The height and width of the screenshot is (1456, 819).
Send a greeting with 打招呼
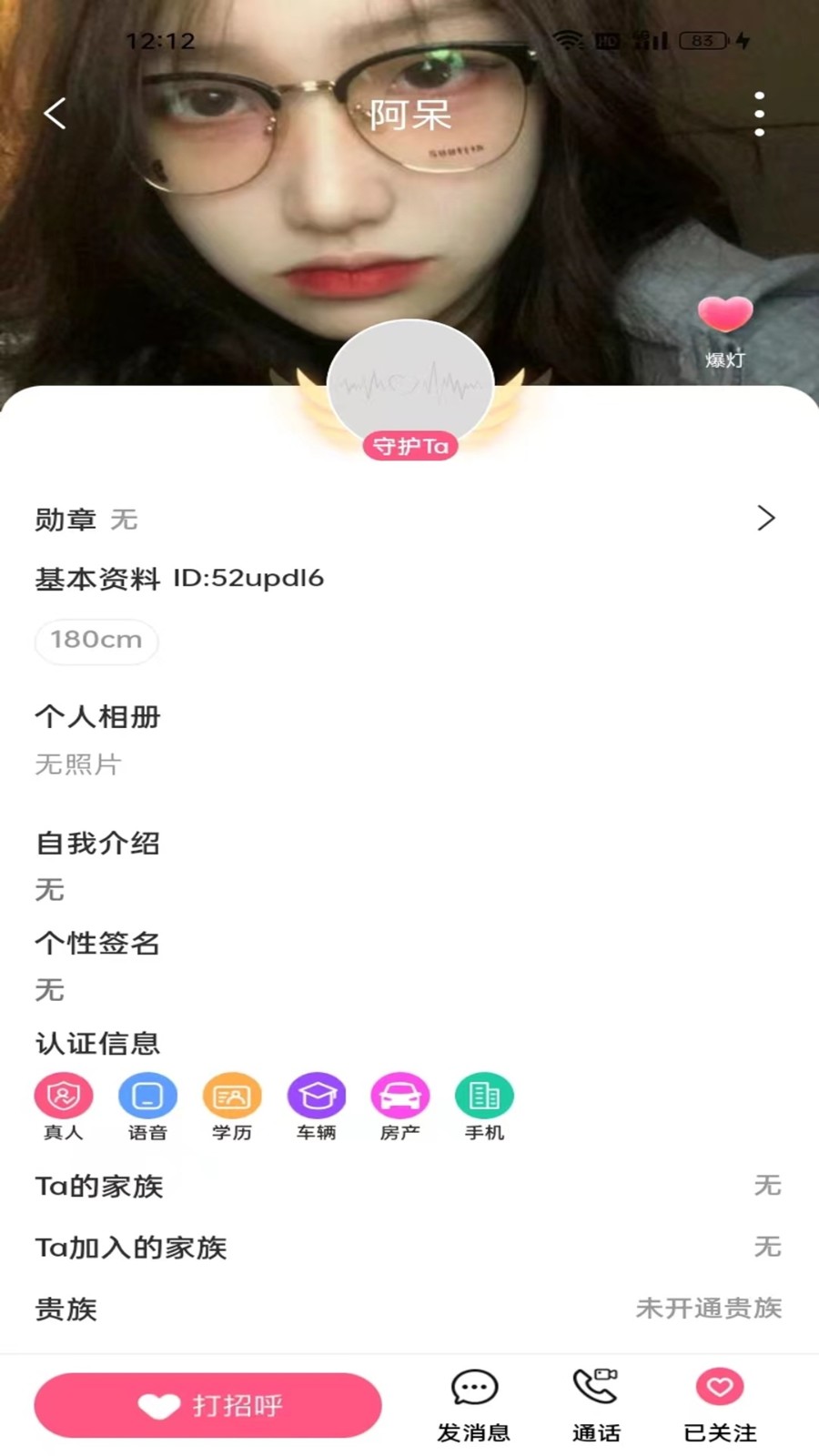point(207,1405)
